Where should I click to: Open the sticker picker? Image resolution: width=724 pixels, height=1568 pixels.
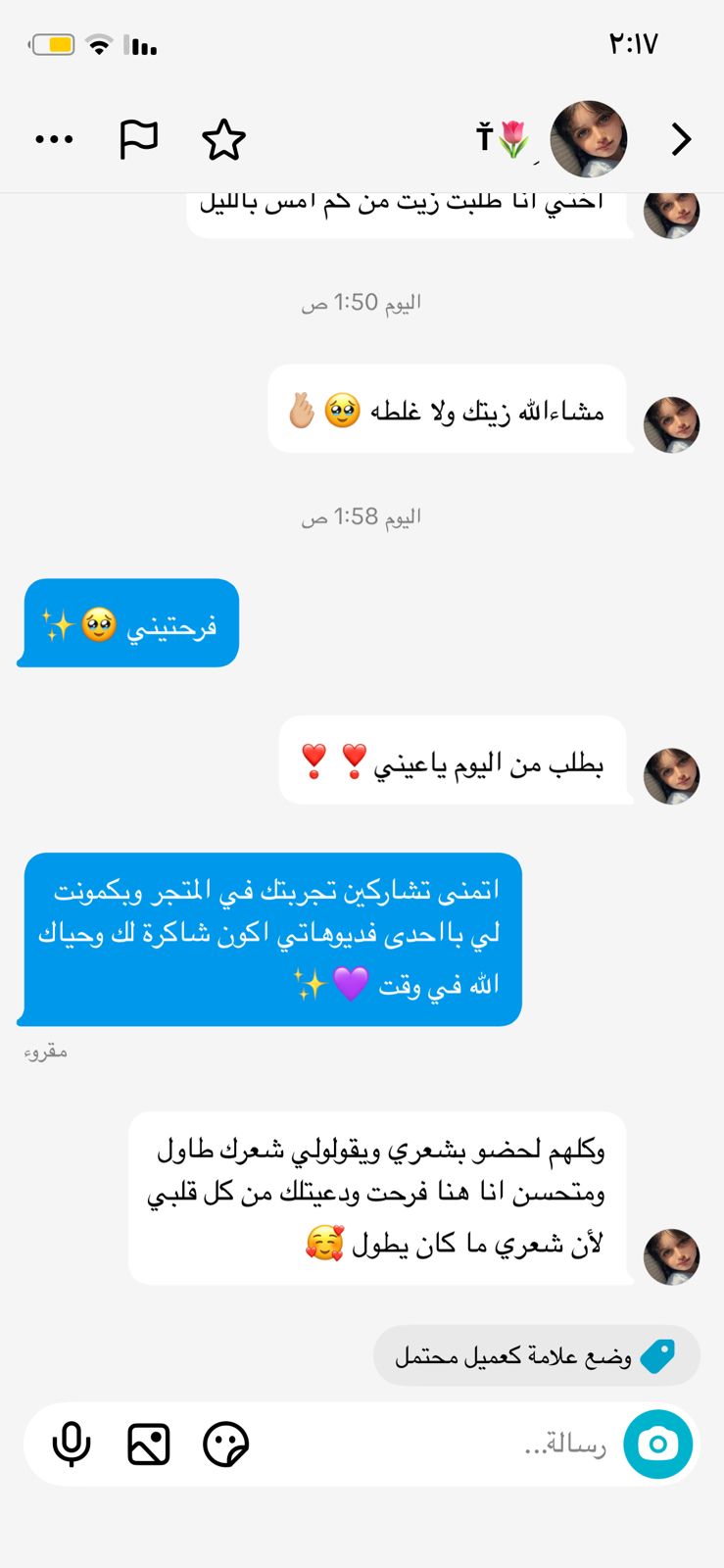coord(225,1444)
